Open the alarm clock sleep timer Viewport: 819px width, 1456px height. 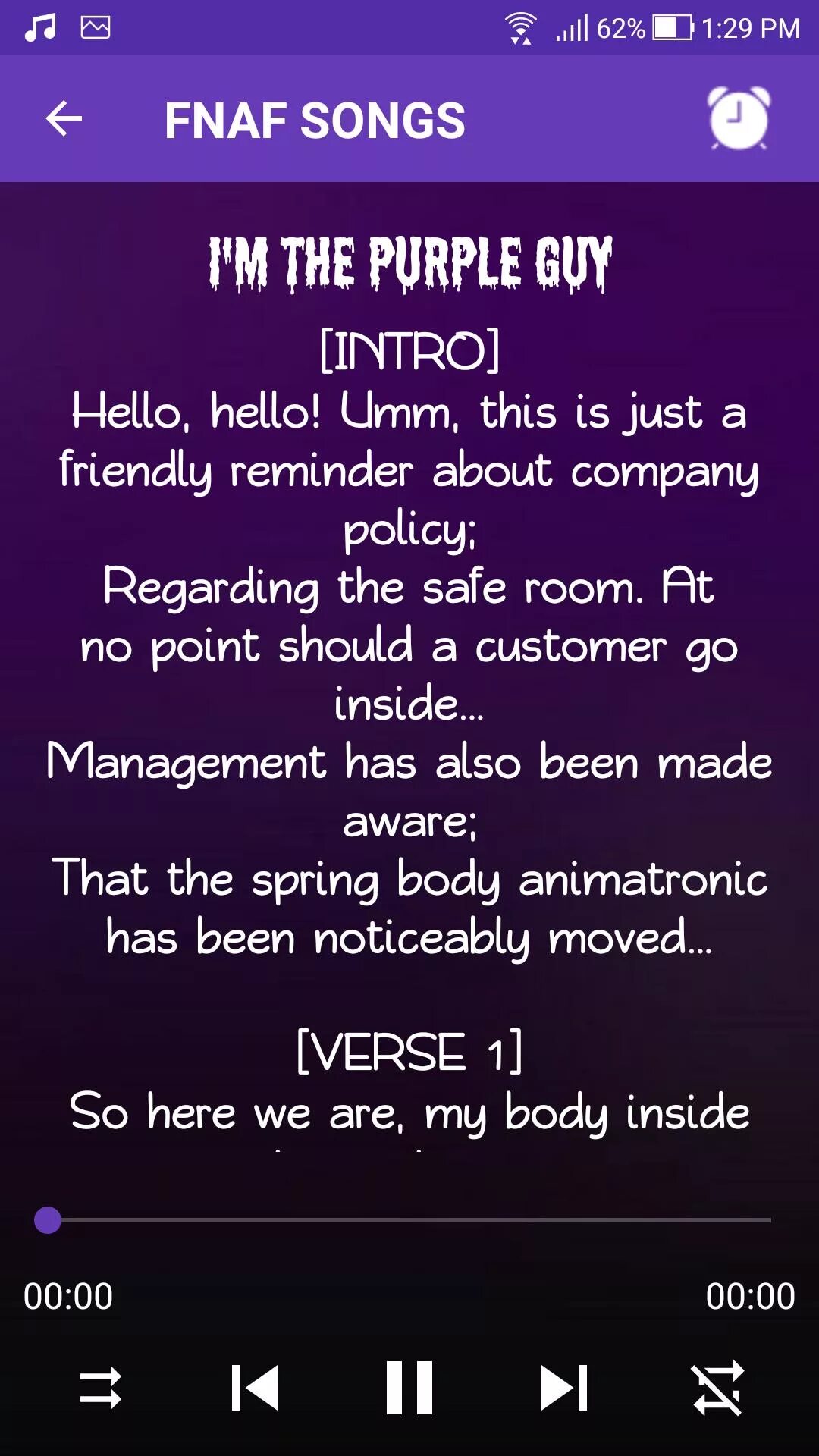tap(738, 119)
